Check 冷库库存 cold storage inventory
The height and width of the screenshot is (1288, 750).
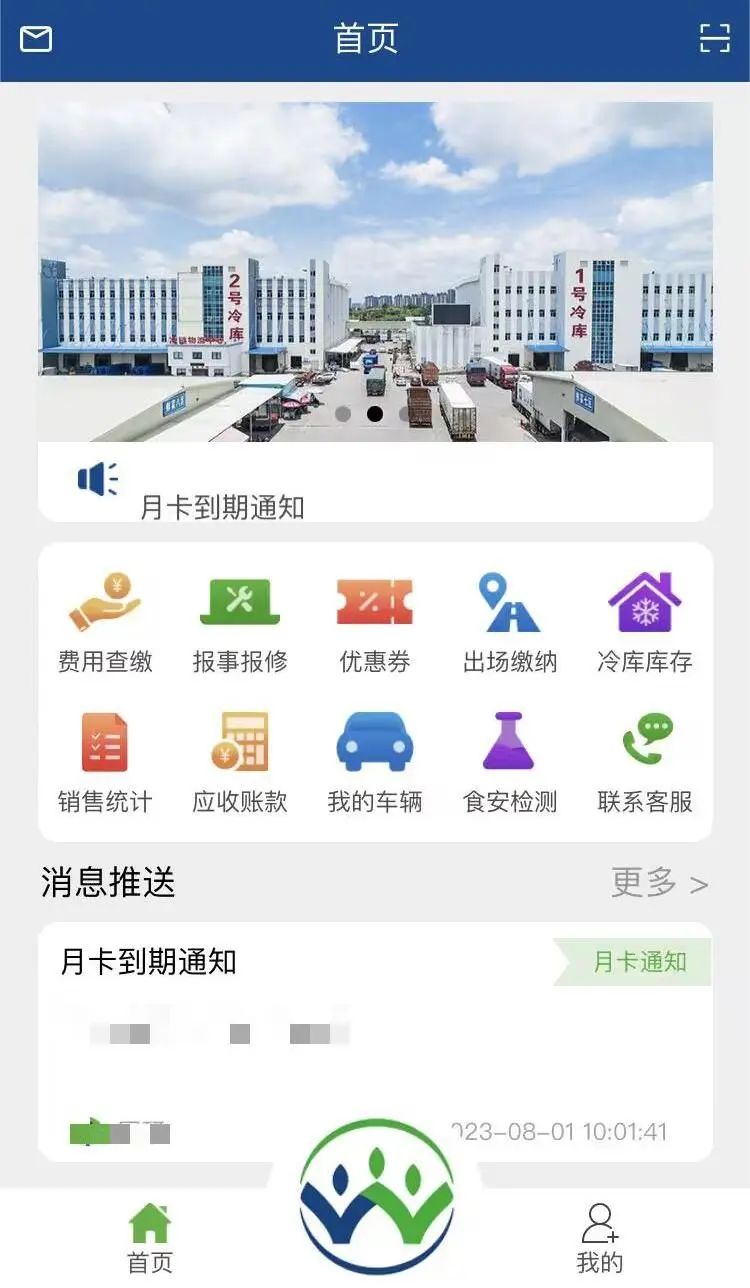(x=645, y=622)
